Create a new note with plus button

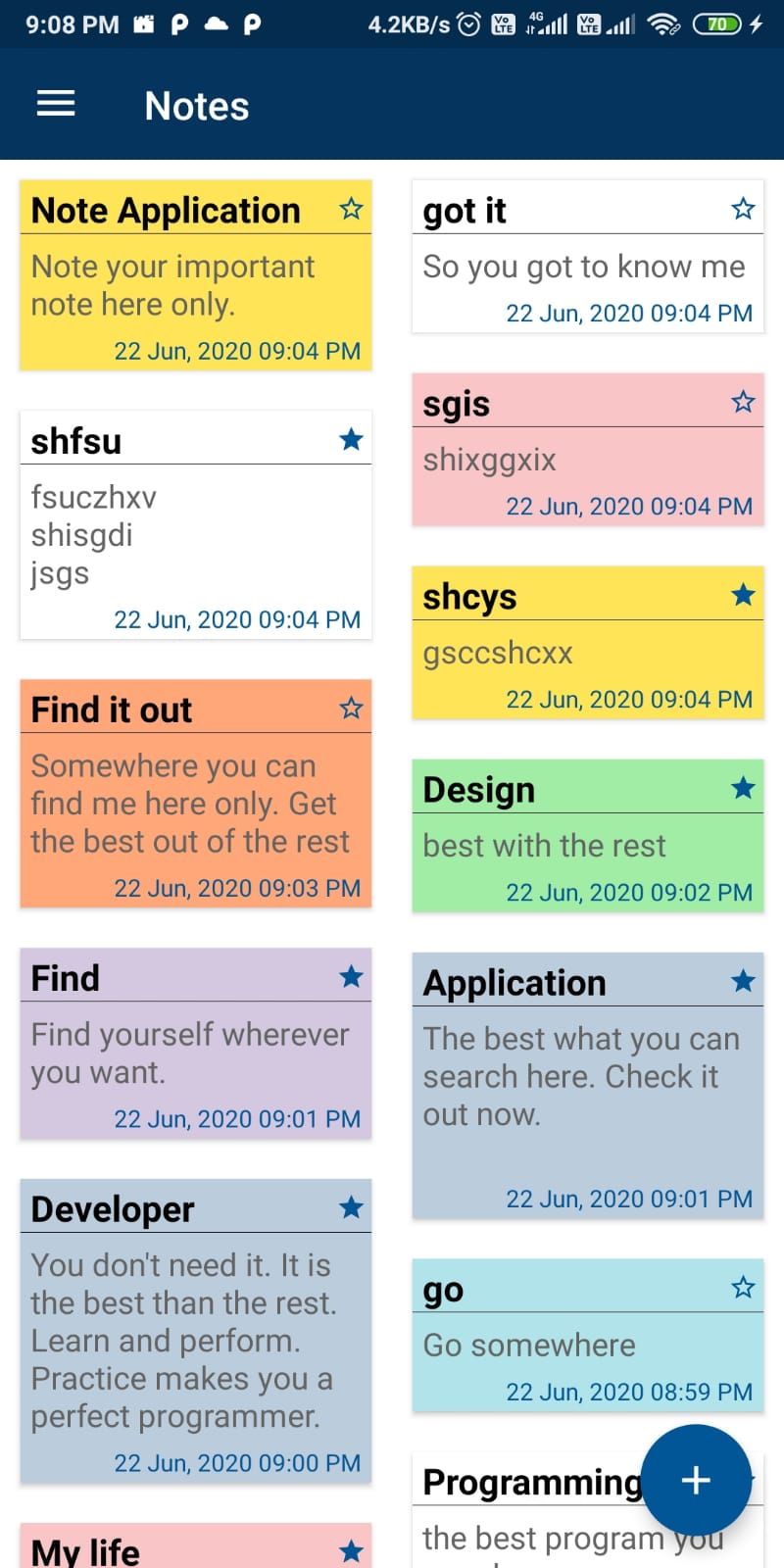pyautogui.click(x=696, y=1480)
